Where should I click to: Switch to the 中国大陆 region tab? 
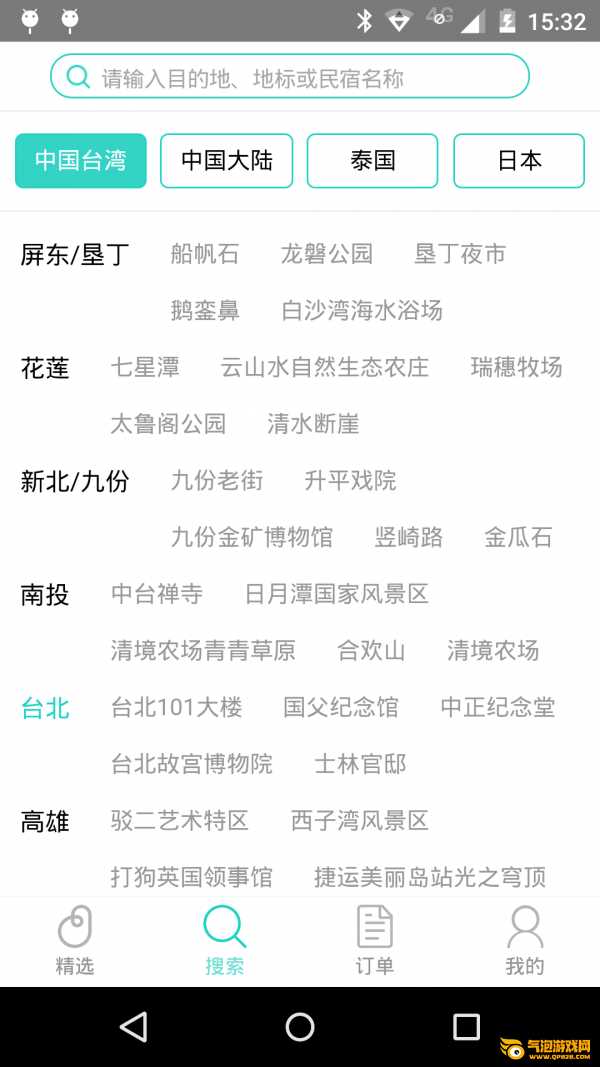coord(227,161)
